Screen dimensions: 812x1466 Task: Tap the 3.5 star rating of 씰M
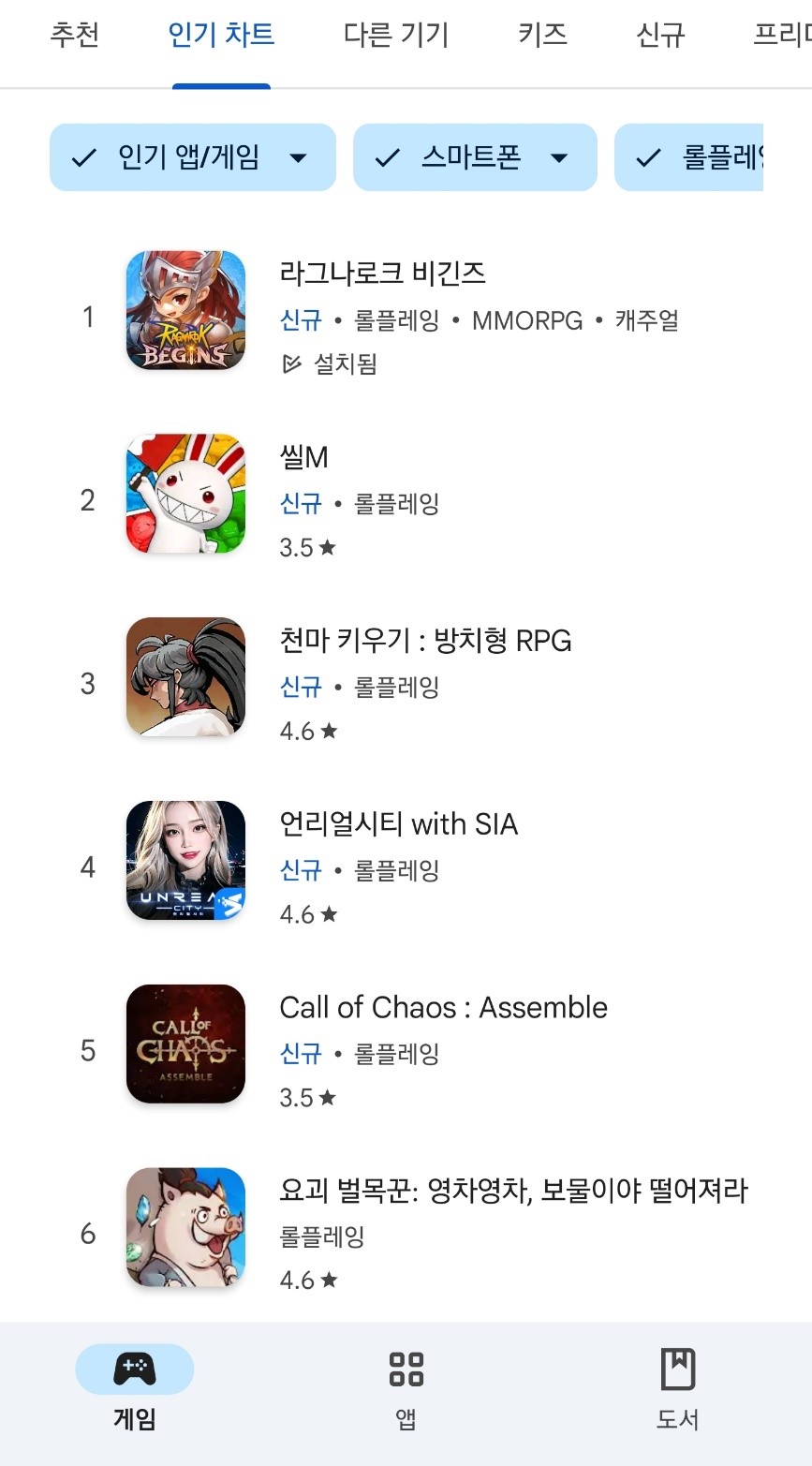tap(308, 547)
